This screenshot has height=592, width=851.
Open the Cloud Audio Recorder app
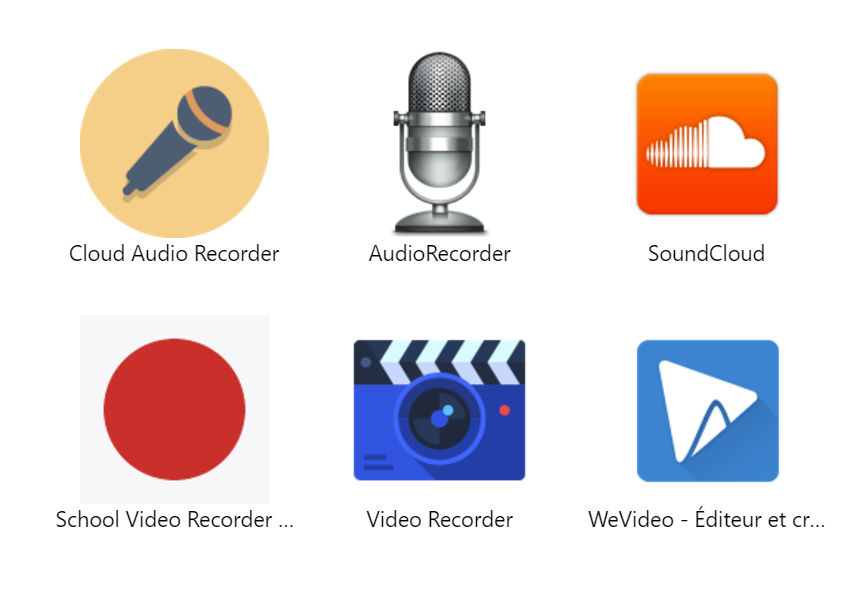coord(174,143)
